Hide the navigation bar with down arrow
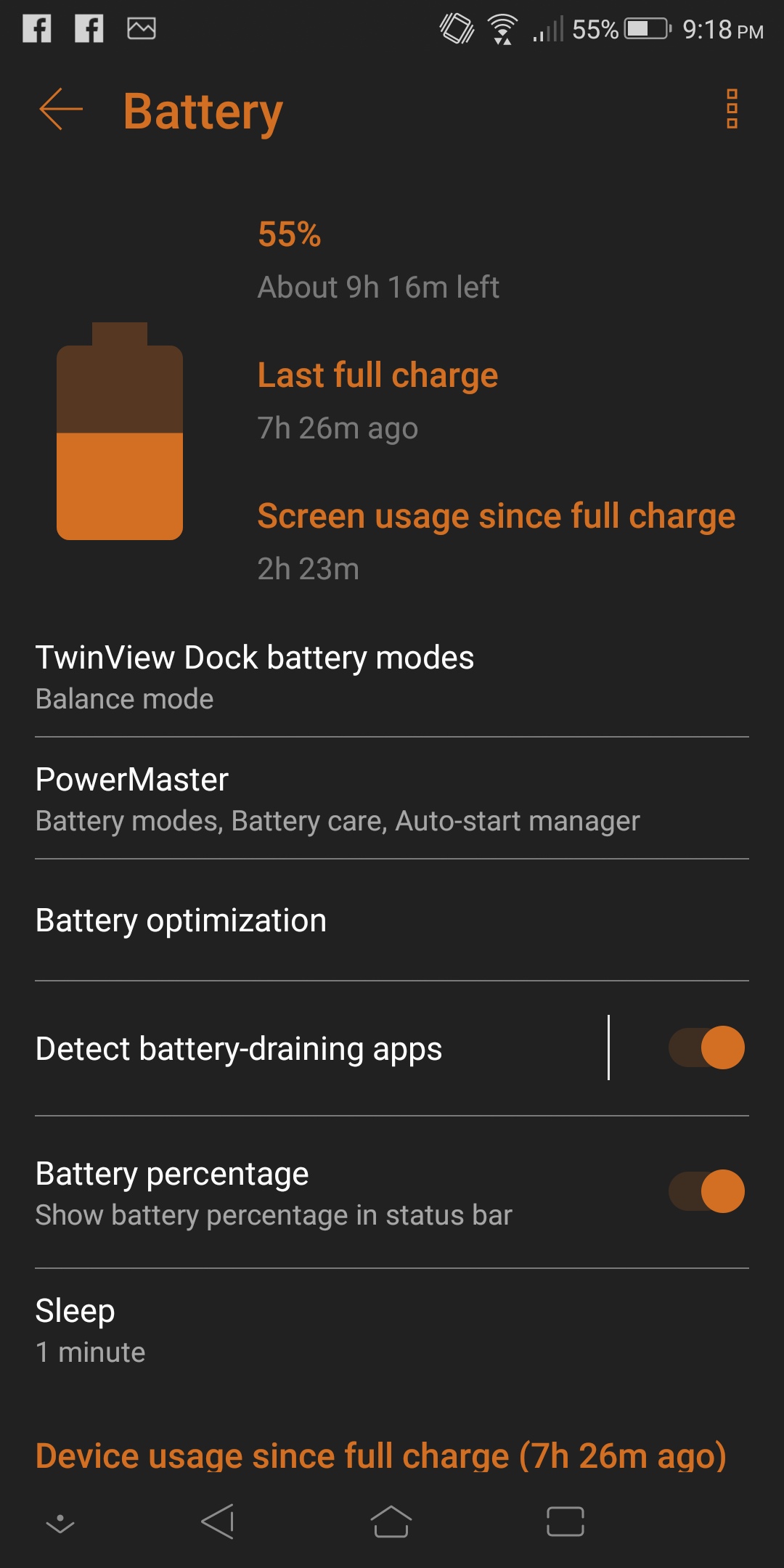The width and height of the screenshot is (784, 1568). click(x=60, y=1523)
